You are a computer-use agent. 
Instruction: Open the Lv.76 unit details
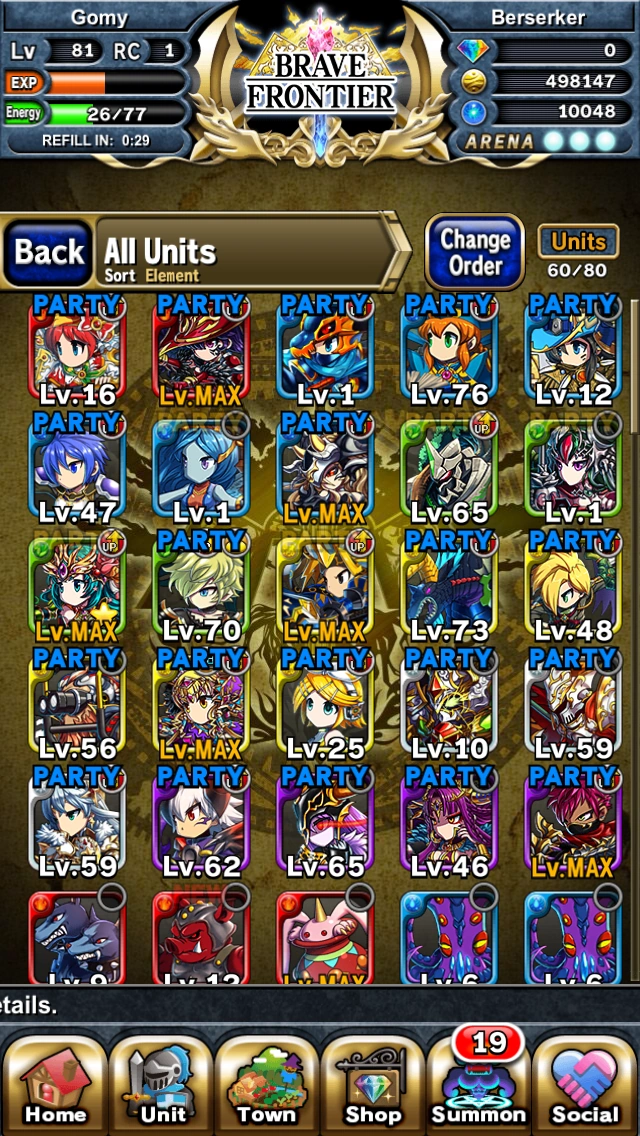coord(449,350)
